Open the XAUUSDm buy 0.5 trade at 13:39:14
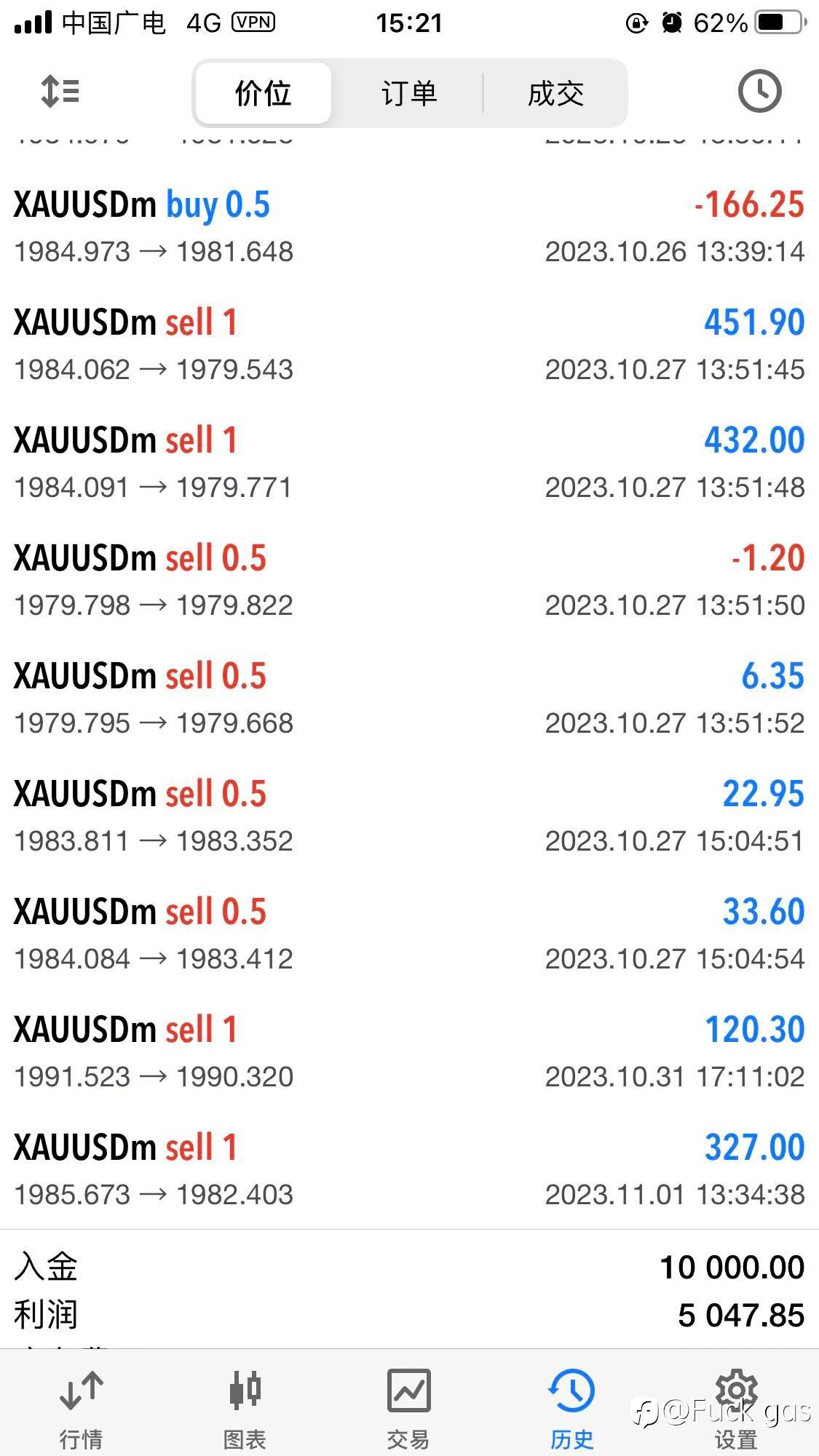819x1456 pixels. point(409,227)
